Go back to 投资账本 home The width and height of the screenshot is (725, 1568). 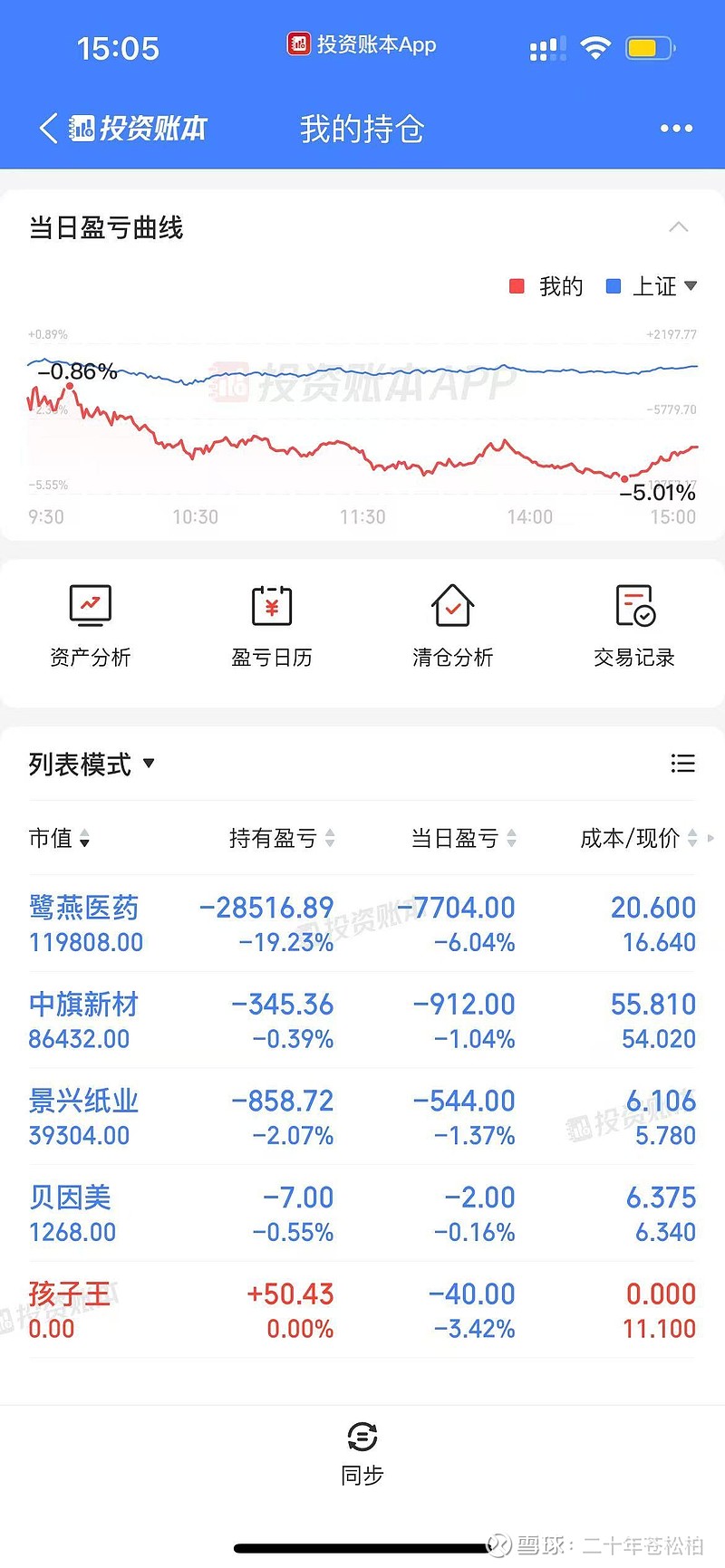click(122, 129)
